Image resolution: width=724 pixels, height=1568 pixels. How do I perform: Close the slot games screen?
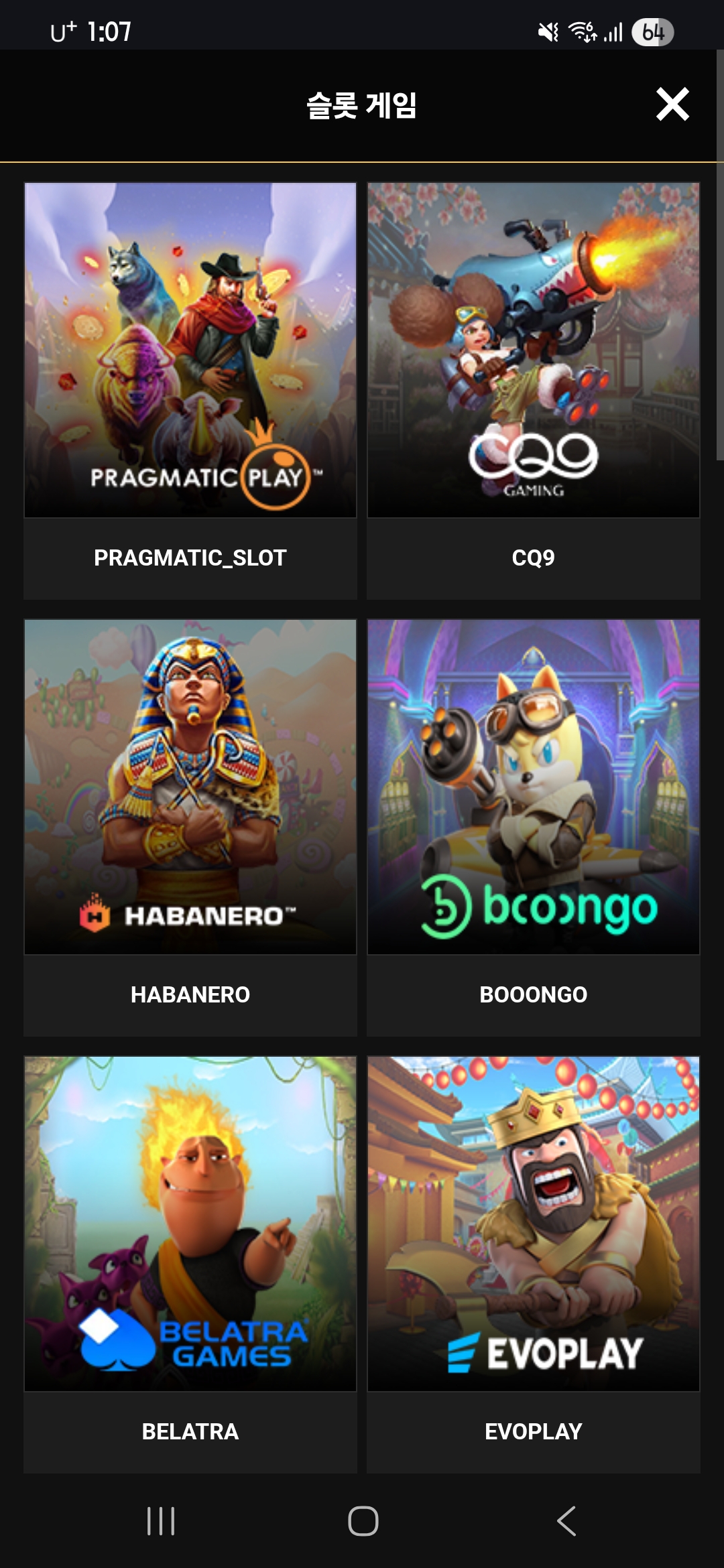coord(672,105)
